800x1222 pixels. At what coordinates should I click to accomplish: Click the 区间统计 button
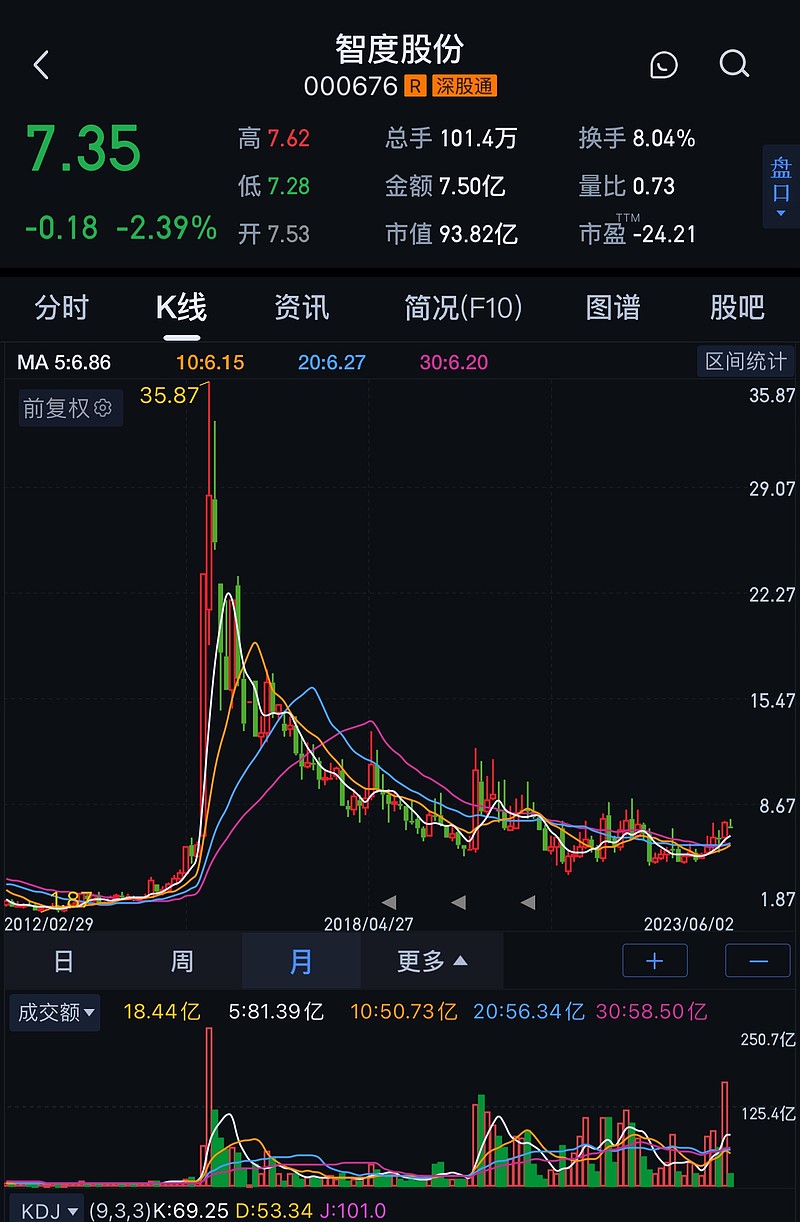[x=745, y=361]
